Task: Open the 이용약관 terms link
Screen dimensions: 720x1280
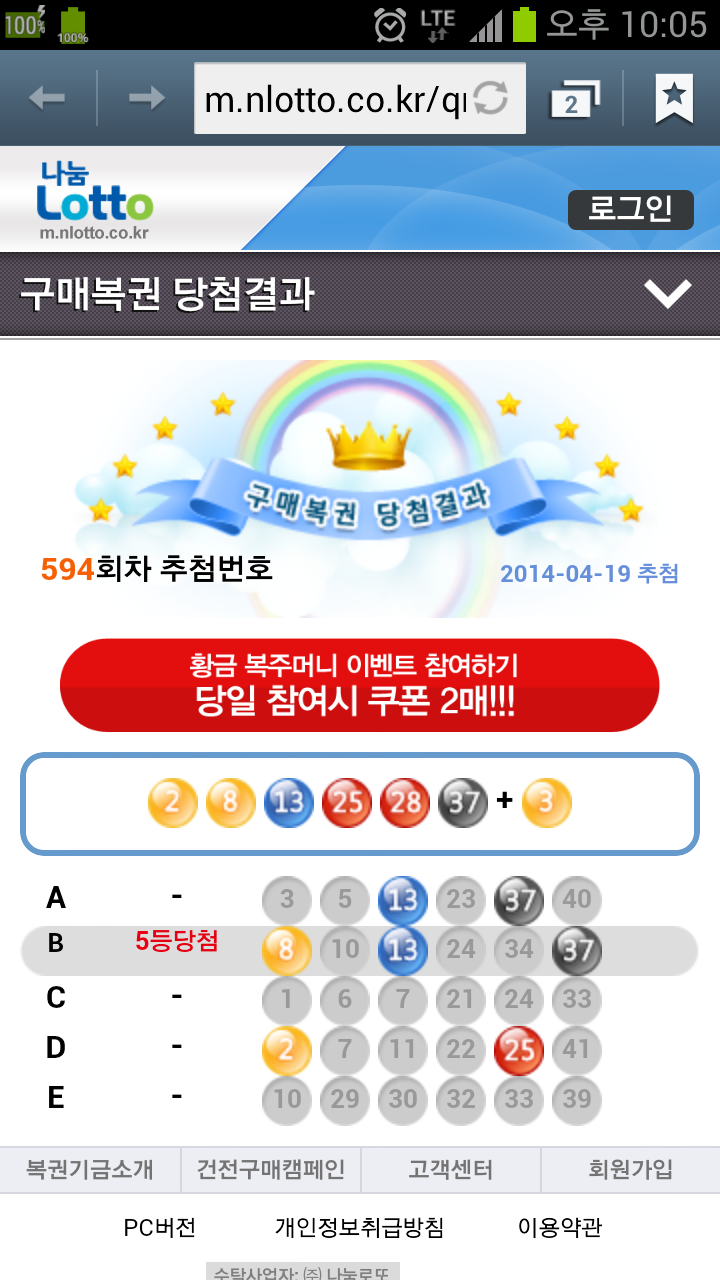Action: [x=560, y=1227]
